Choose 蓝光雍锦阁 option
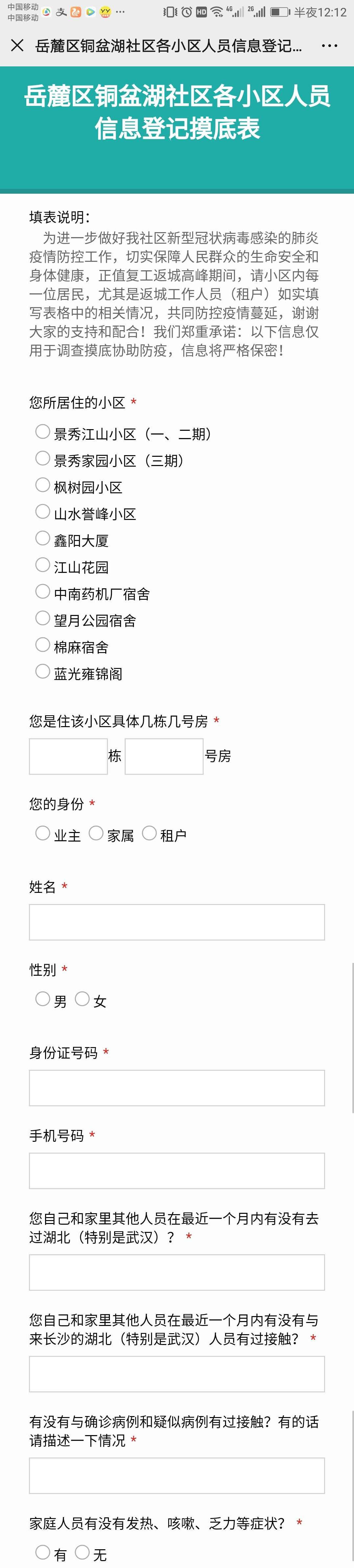The height and width of the screenshot is (1568, 354). 43,672
